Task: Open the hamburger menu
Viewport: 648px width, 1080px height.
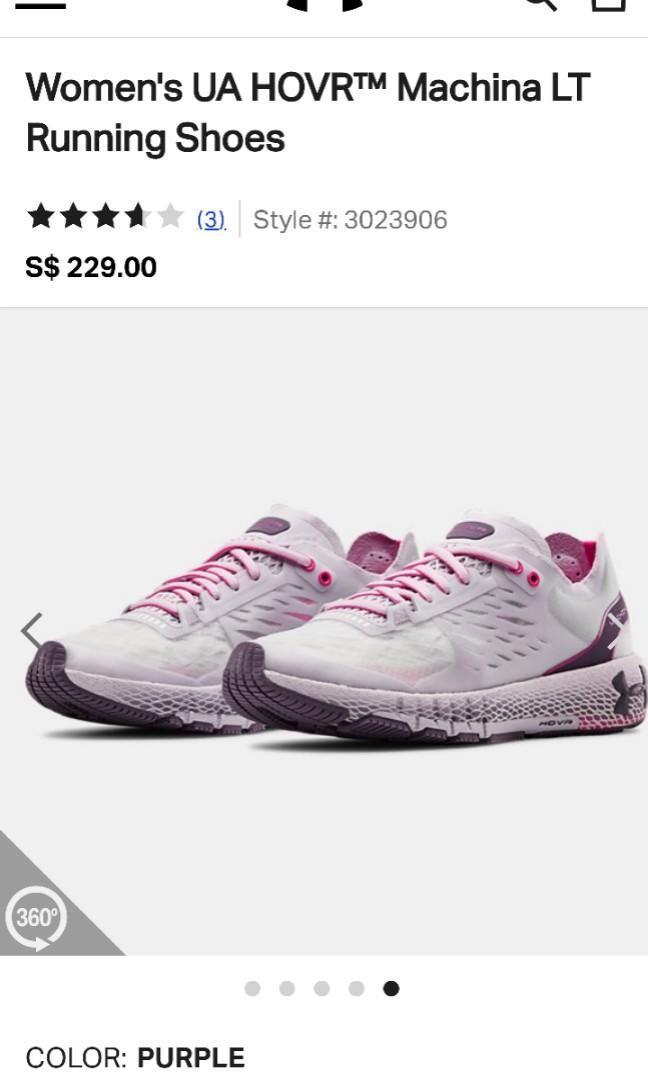Action: [x=40, y=5]
